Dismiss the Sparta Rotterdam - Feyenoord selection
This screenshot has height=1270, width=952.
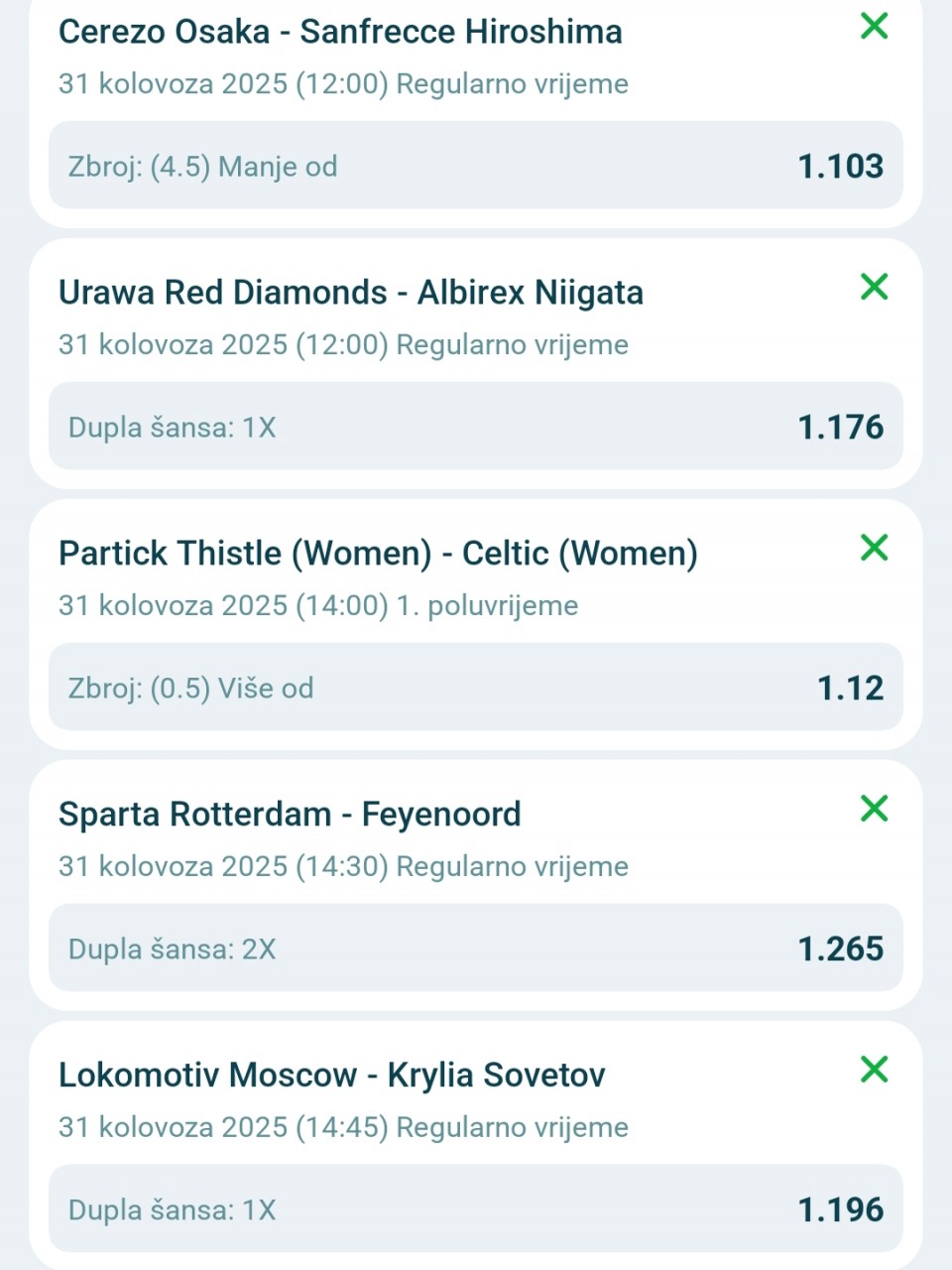(x=874, y=809)
